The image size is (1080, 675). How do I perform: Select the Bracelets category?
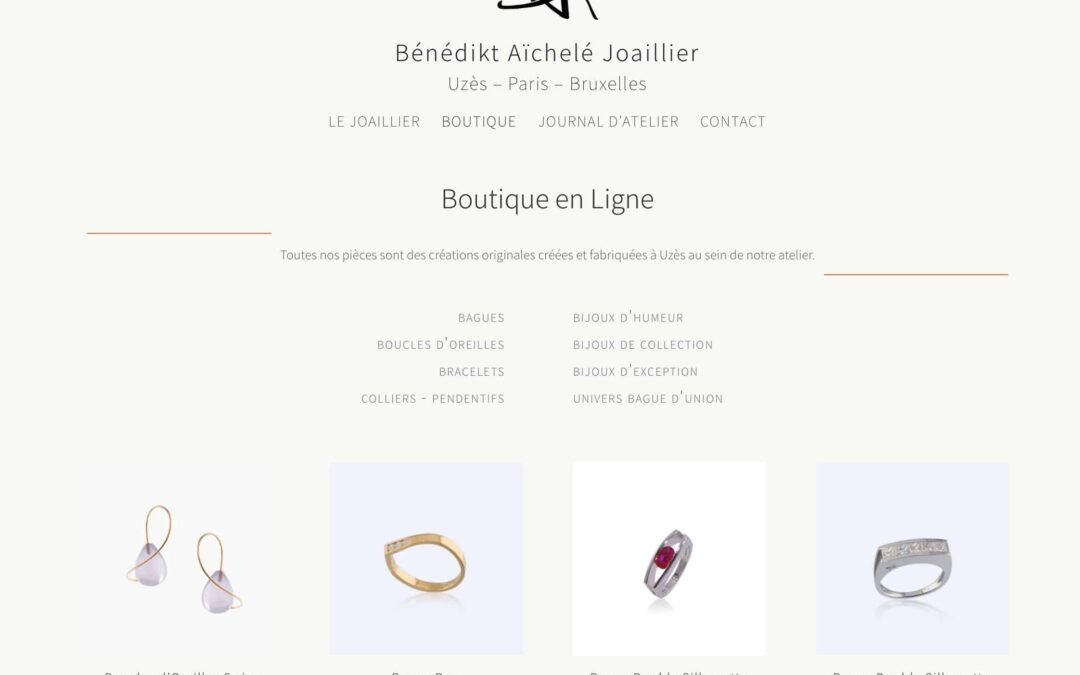coord(471,372)
